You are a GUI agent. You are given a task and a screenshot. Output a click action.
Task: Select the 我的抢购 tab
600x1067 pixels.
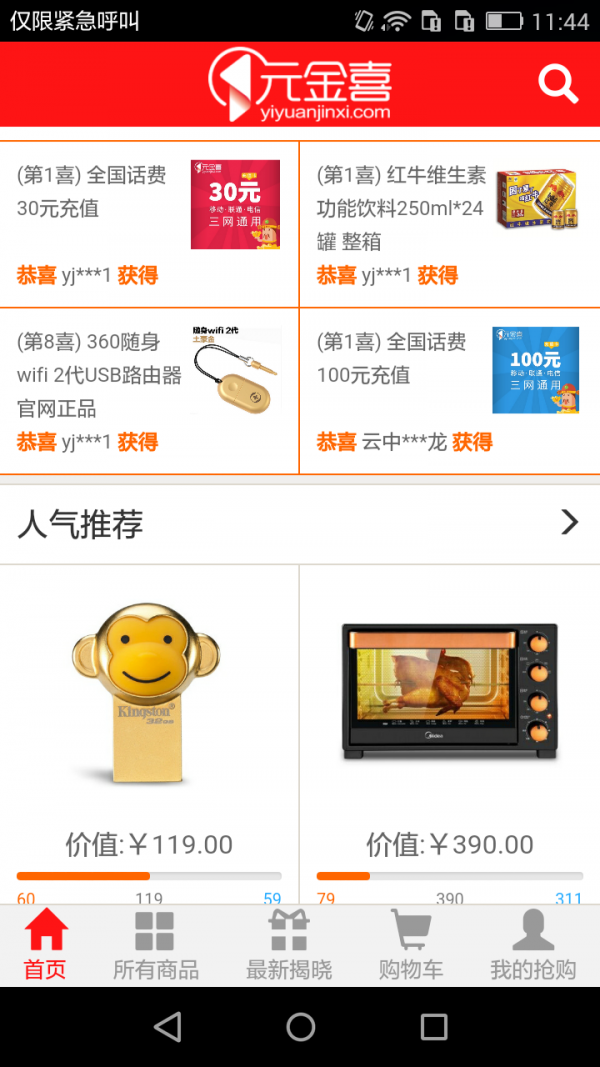533,946
